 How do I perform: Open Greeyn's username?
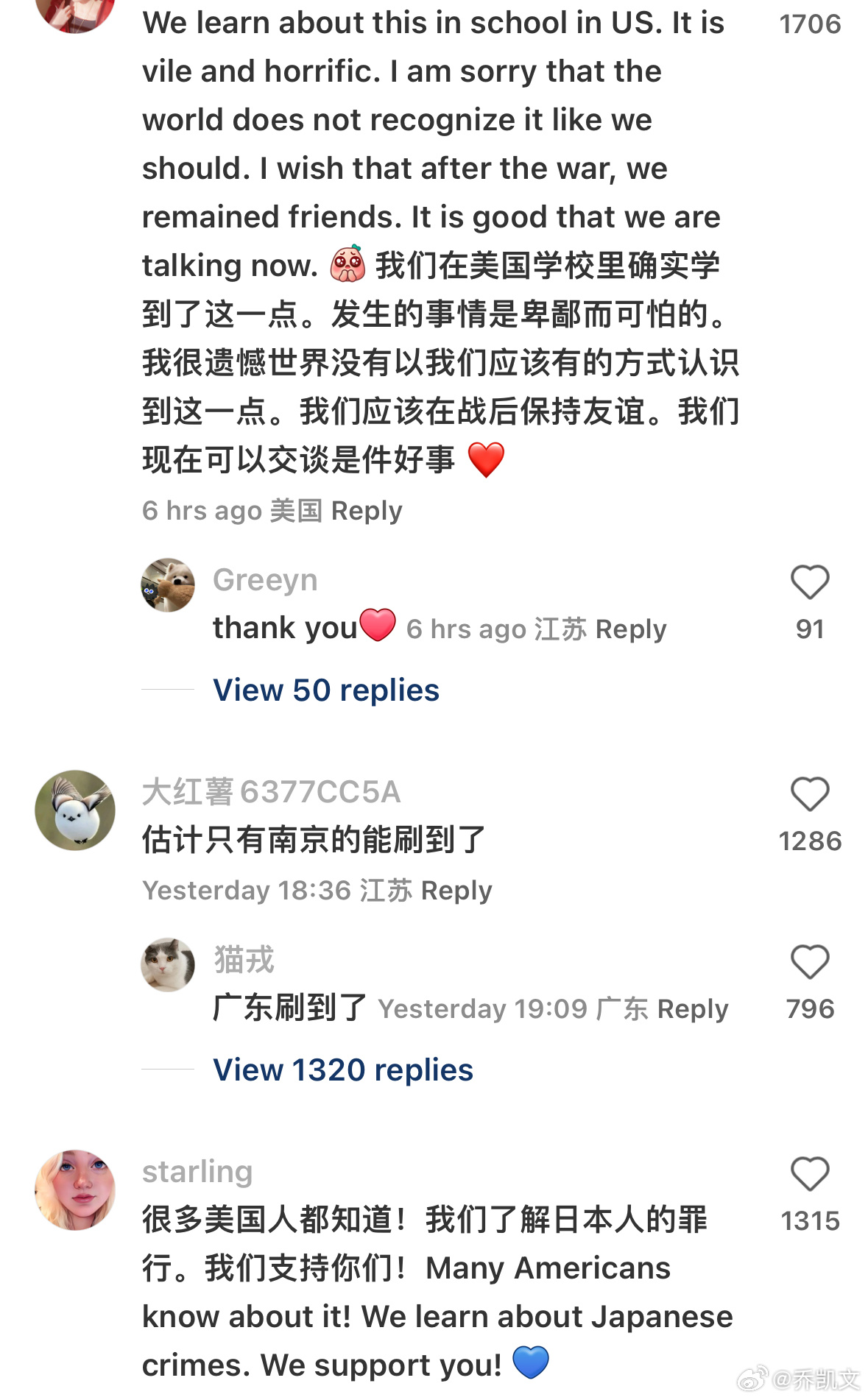coord(265,580)
